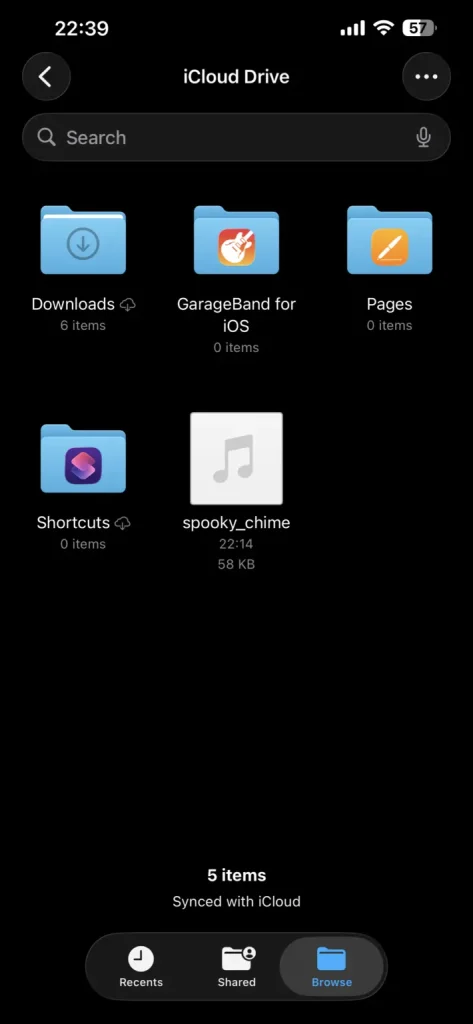Open the Pages folder
Screen dimensions: 473x1024
point(389,240)
